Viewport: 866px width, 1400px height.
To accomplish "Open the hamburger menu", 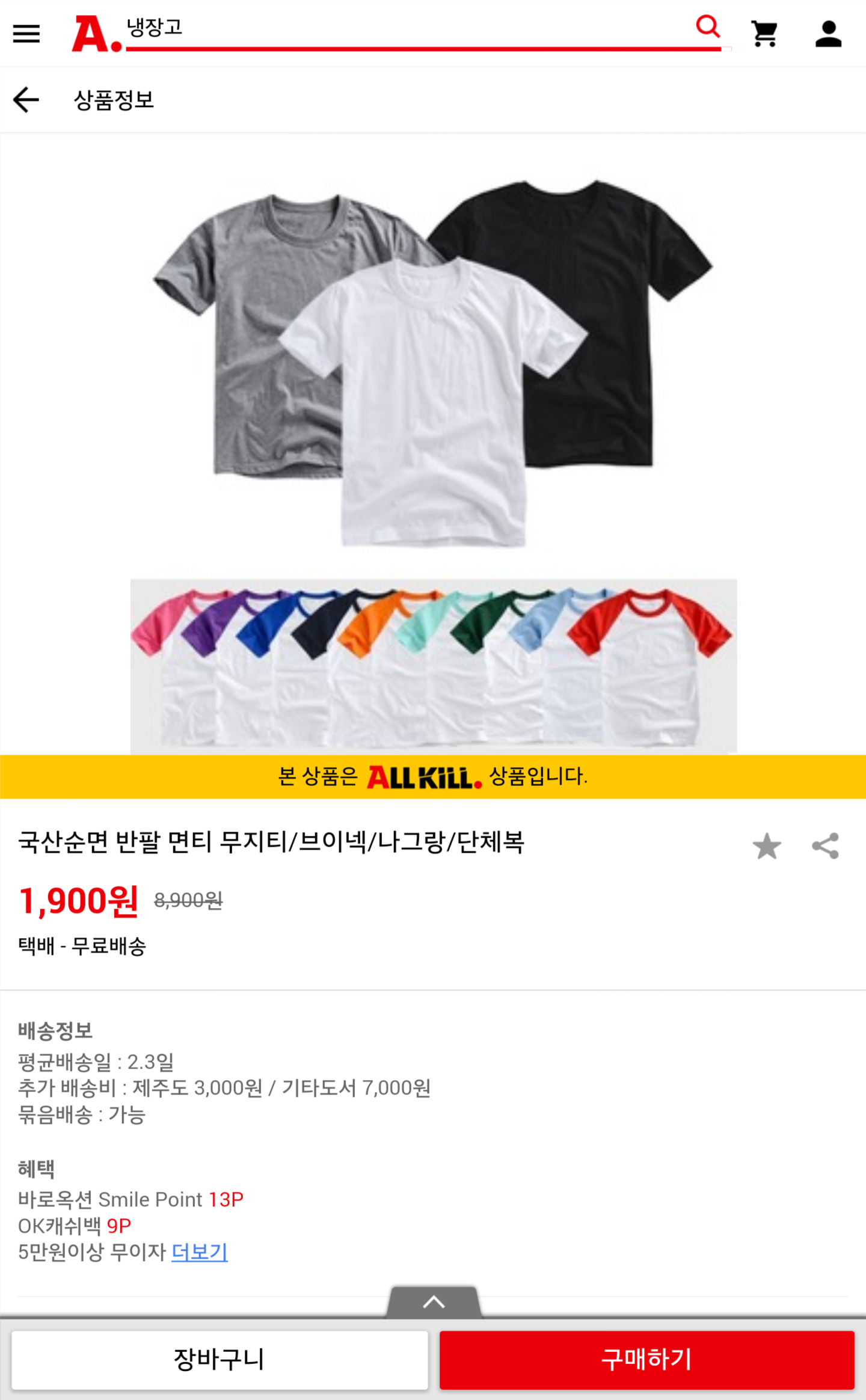I will click(x=26, y=34).
